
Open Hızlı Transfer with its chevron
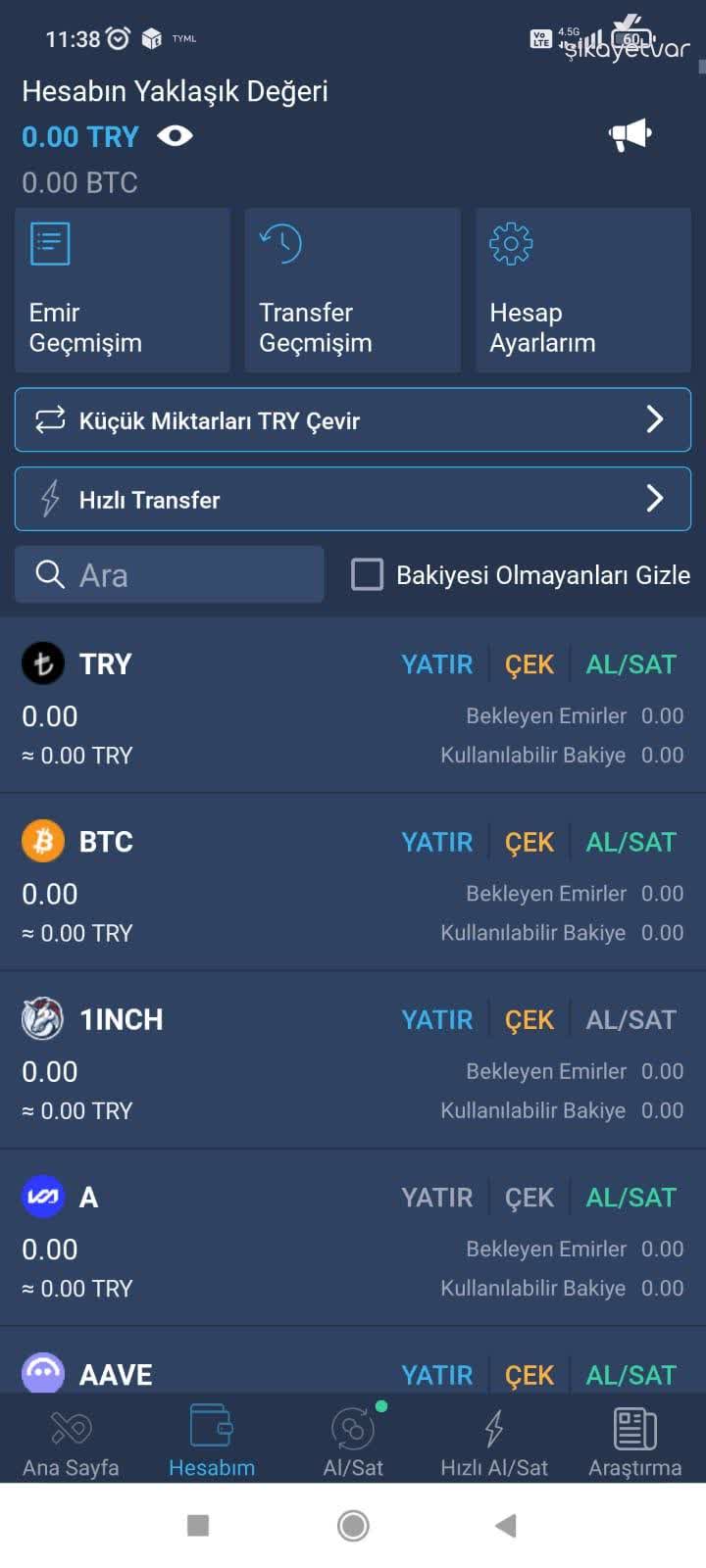[655, 499]
